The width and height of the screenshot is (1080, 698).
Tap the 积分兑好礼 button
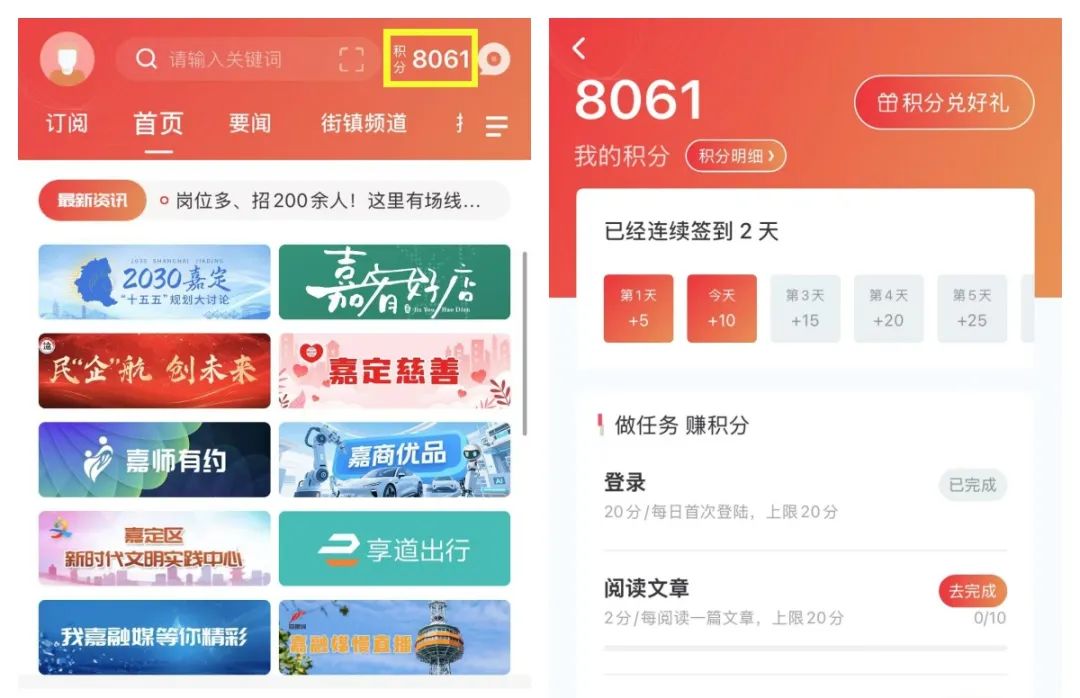943,102
